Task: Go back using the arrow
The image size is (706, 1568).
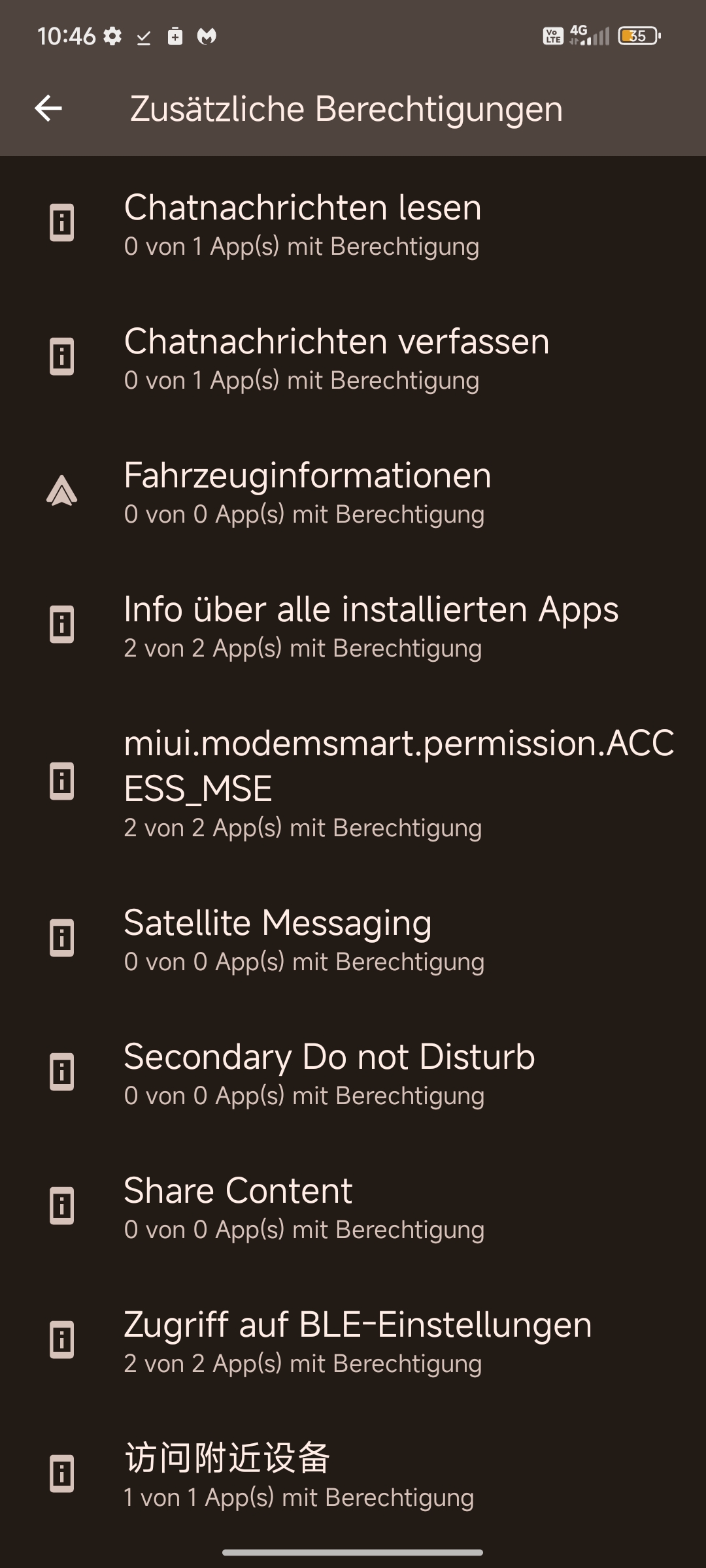Action: tap(48, 108)
